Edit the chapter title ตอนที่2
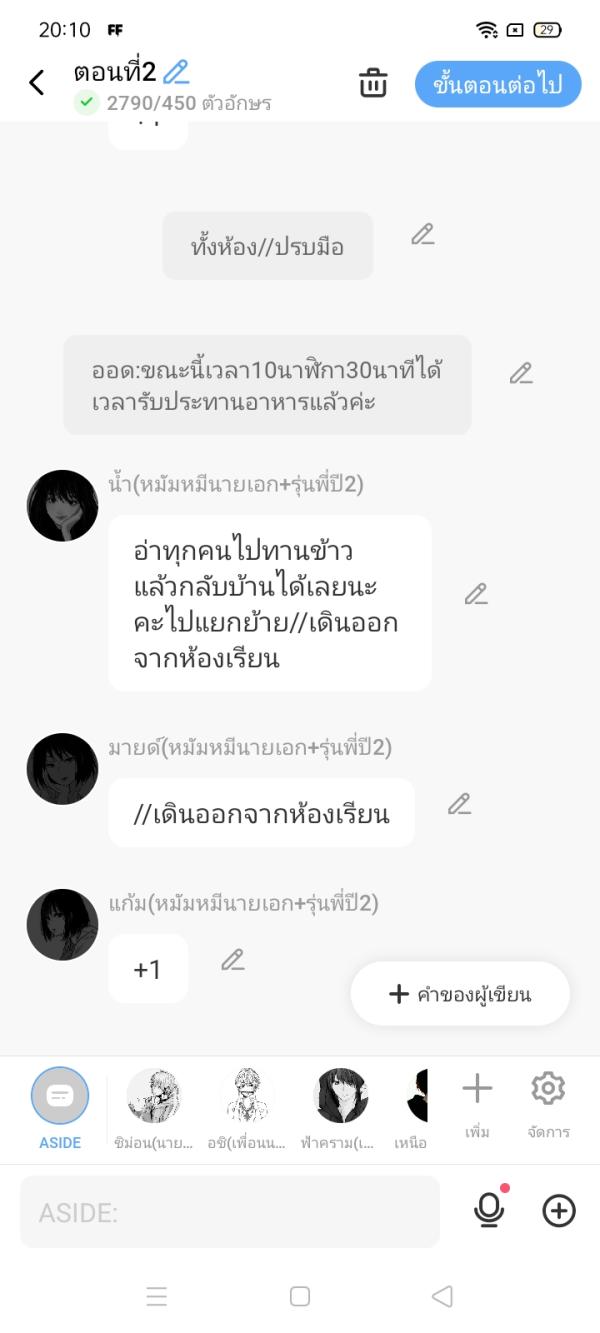Viewport: 600px width, 1333px height. click(x=176, y=72)
